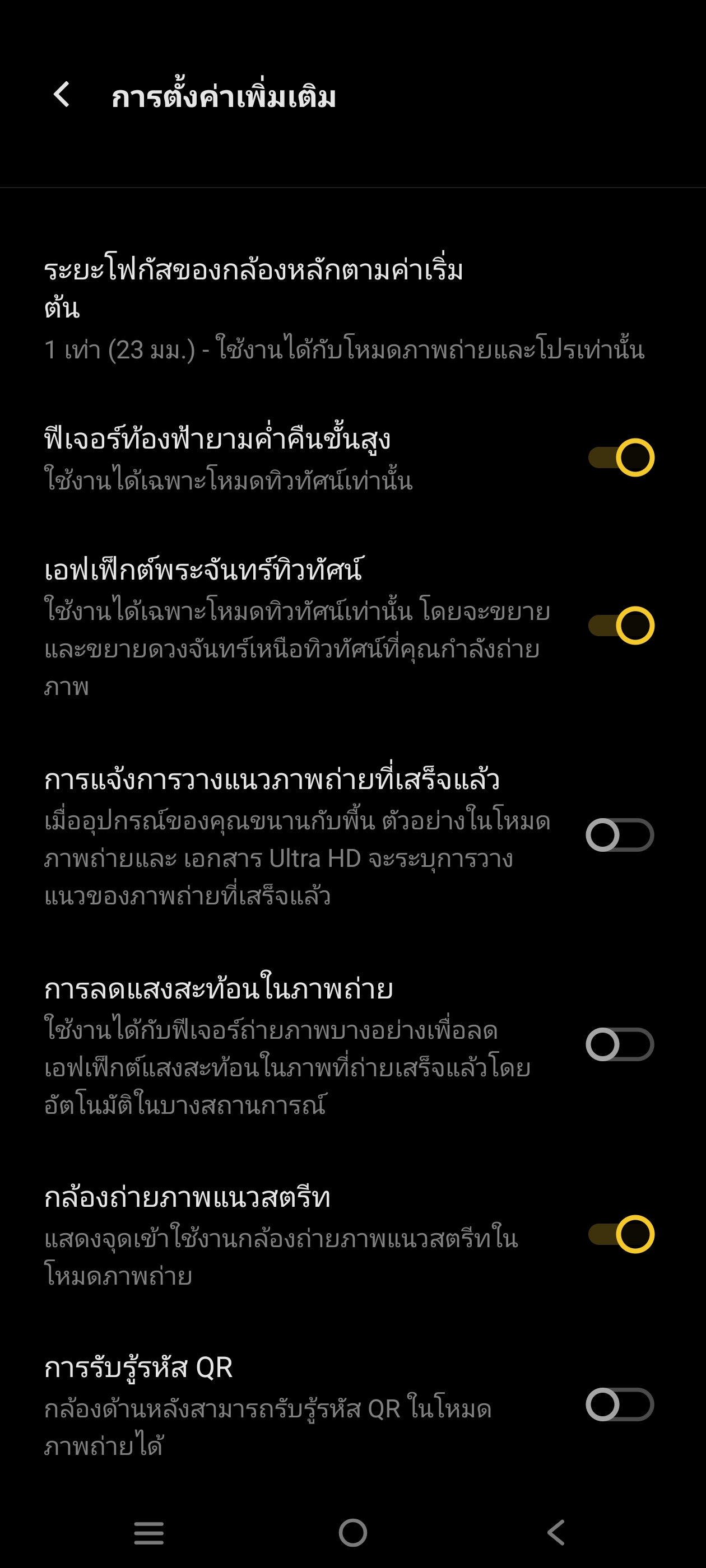706x1568 pixels.
Task: Turn off เอฟเฟ็กต์พระจันทร์ทิวทัศน์
Action: pyautogui.click(x=621, y=625)
